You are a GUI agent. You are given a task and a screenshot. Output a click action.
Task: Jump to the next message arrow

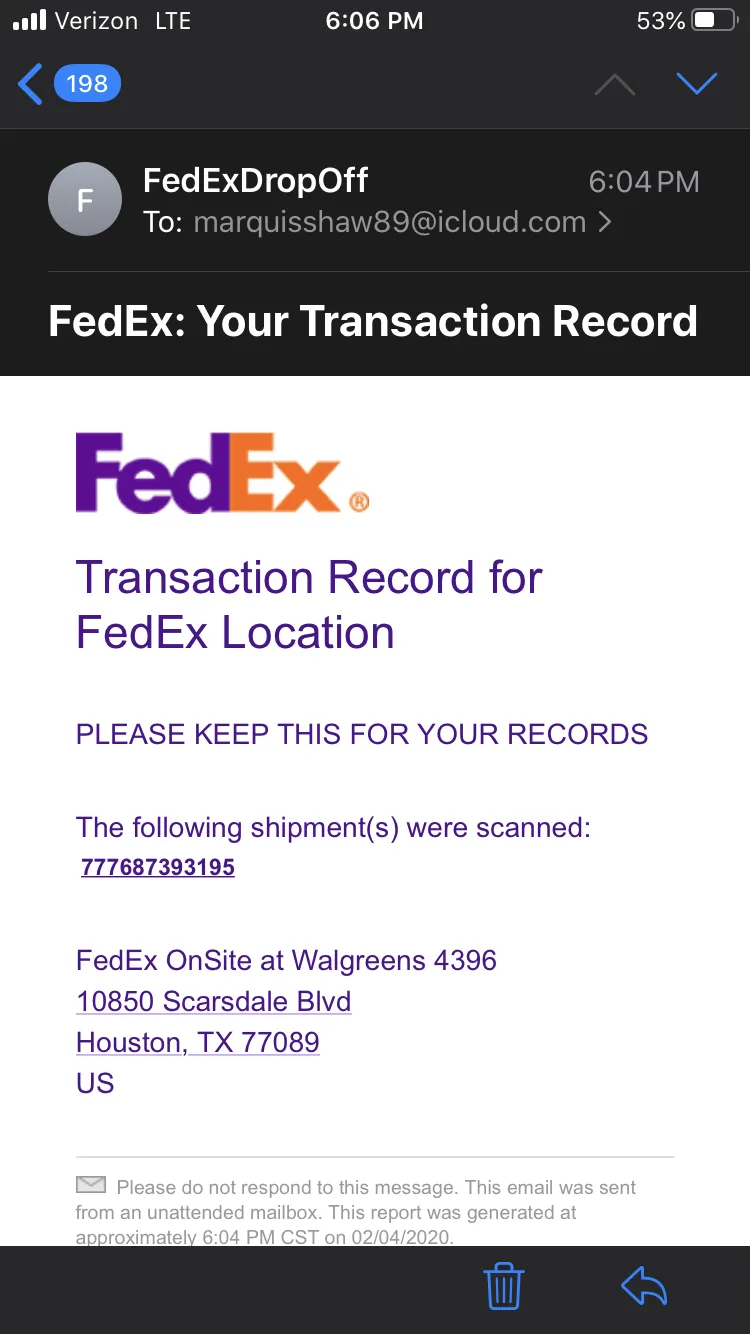click(696, 84)
